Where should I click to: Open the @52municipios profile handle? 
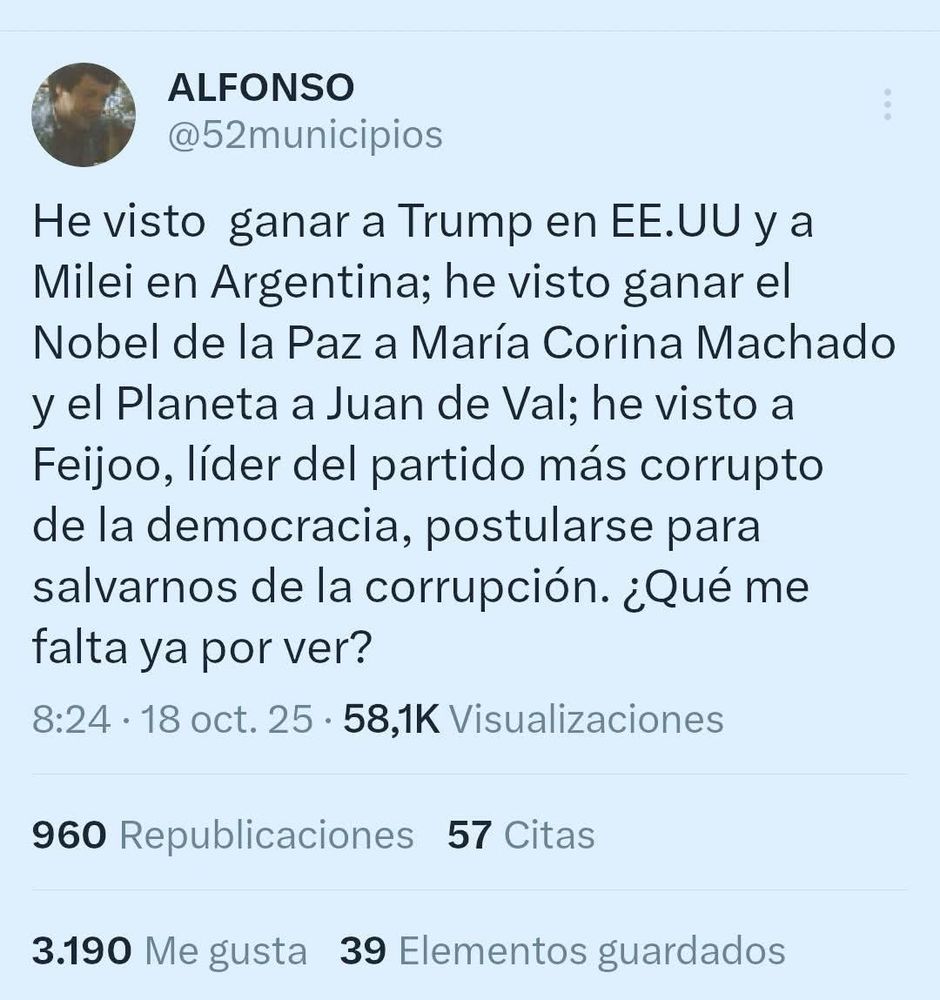(x=304, y=135)
